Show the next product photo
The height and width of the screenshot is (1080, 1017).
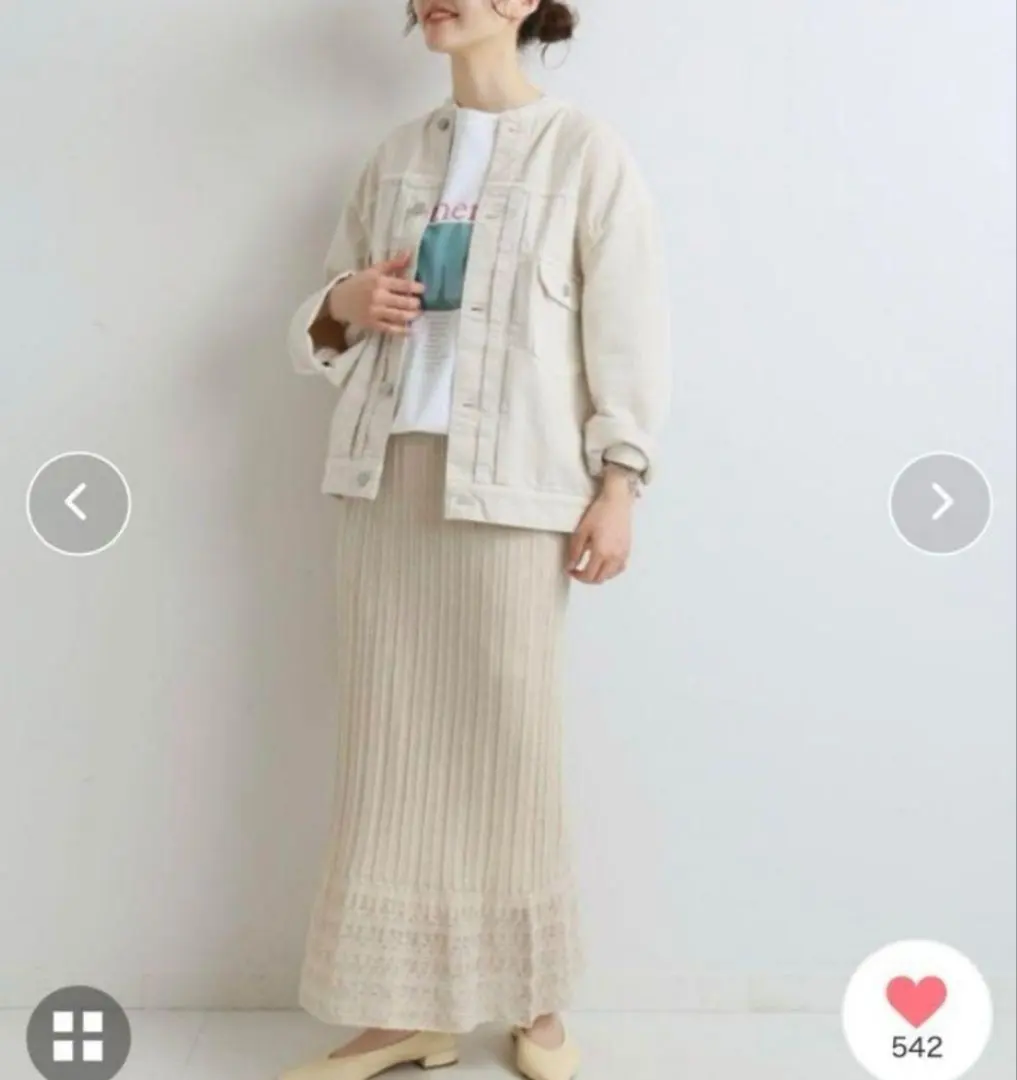tap(940, 503)
